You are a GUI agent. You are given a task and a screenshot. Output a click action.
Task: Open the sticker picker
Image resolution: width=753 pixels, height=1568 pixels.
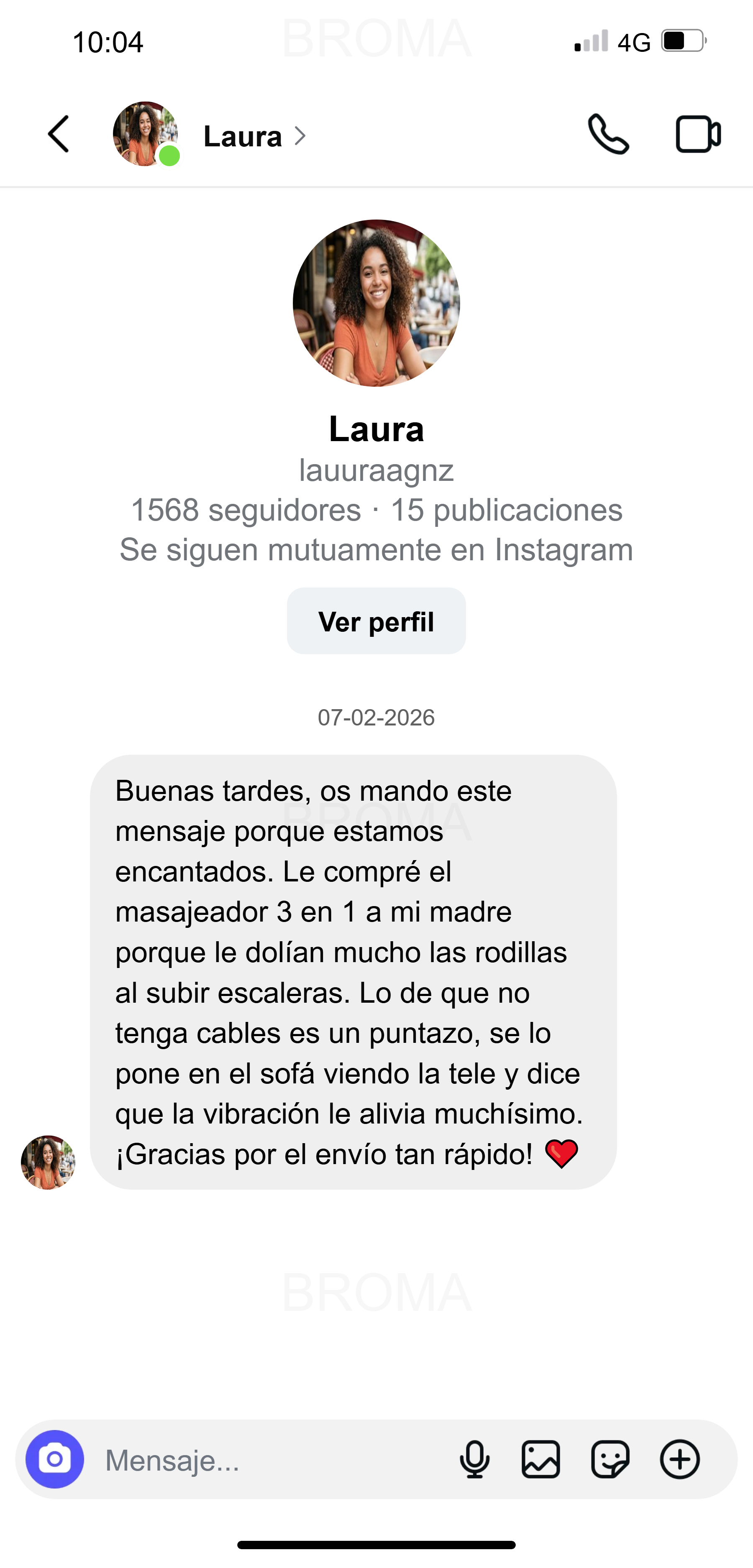click(x=610, y=1459)
